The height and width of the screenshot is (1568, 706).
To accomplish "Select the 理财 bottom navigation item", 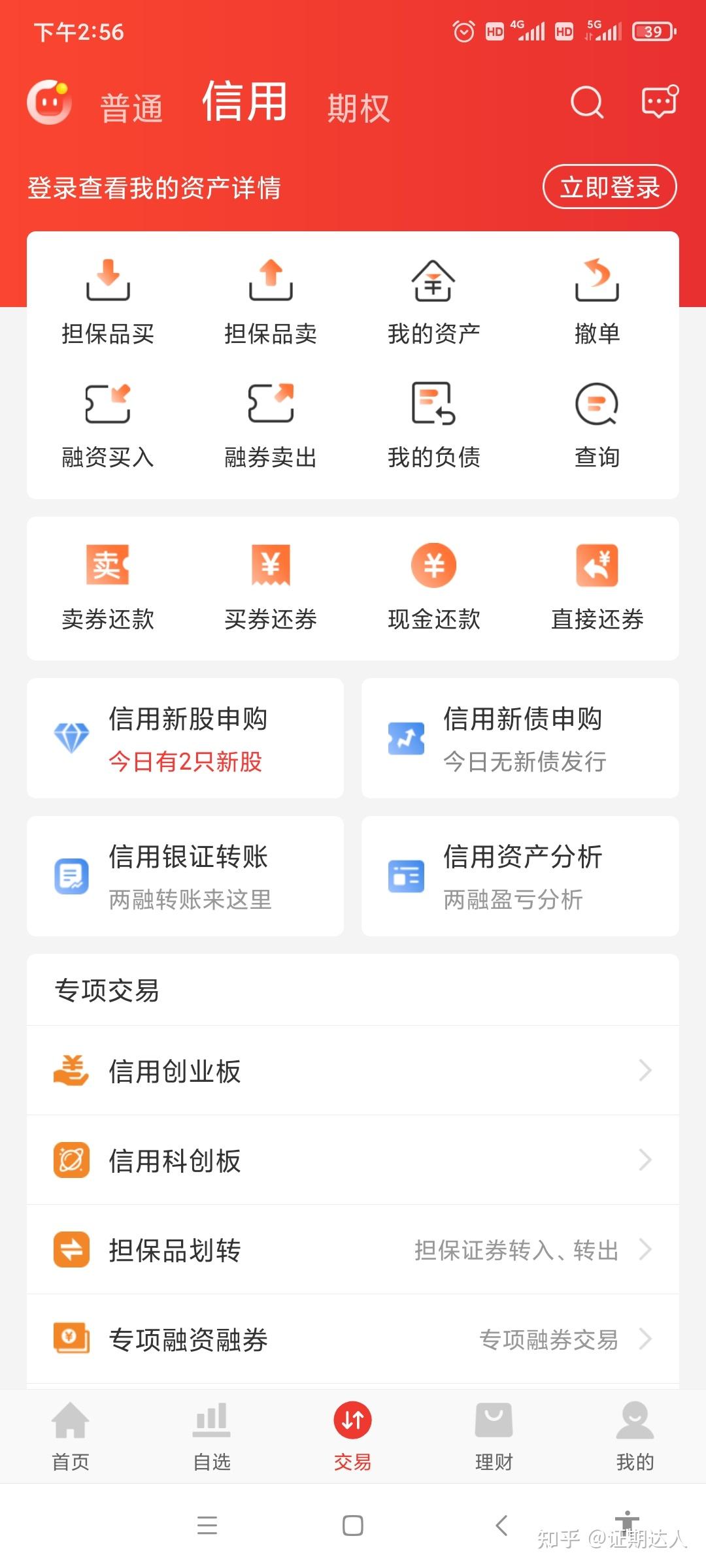I will (x=494, y=1437).
